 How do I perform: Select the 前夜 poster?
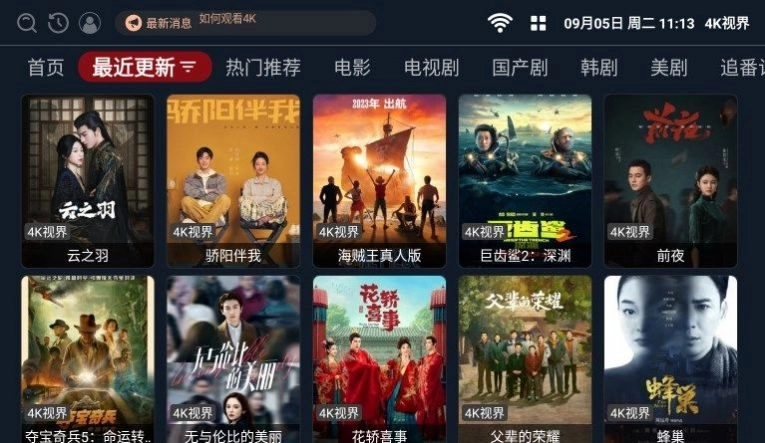pyautogui.click(x=670, y=180)
